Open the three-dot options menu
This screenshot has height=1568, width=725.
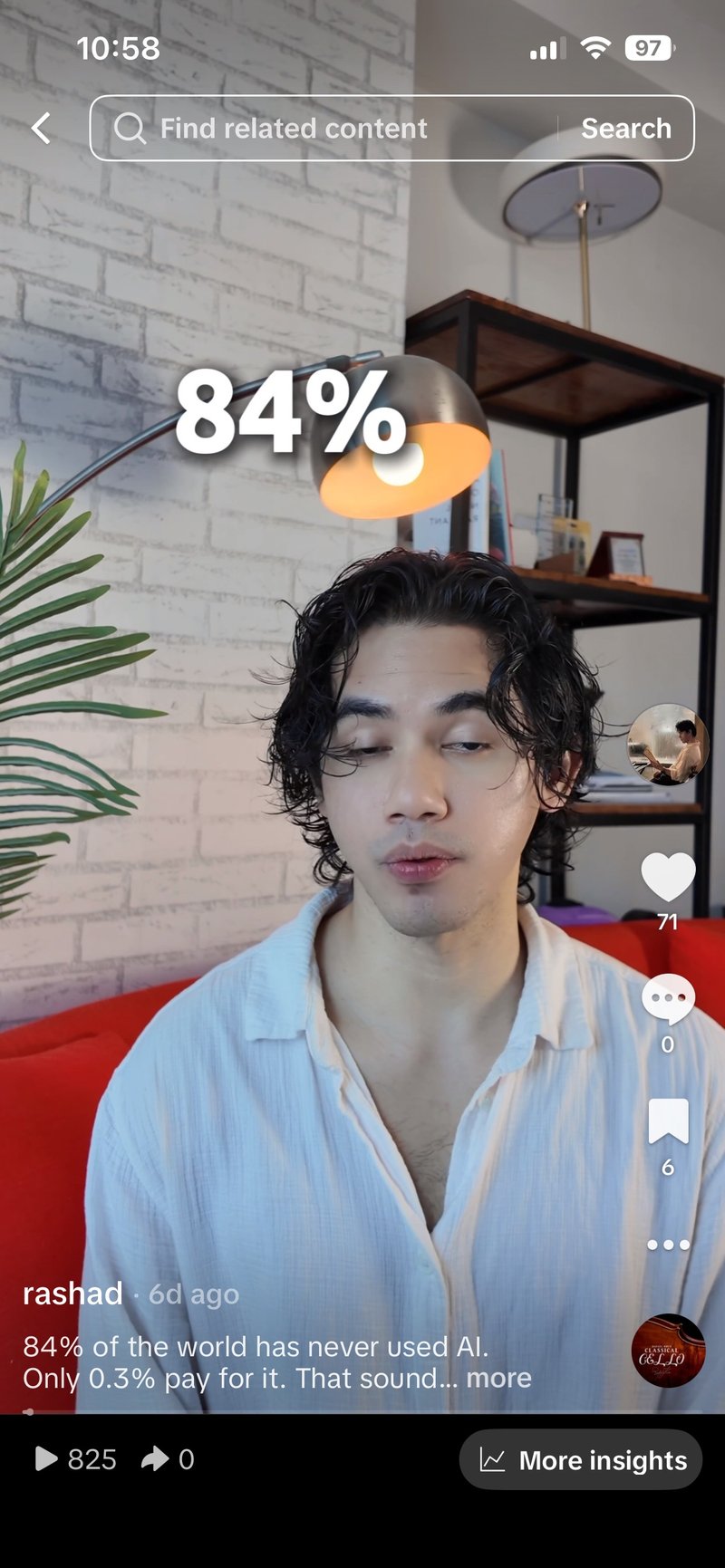coord(668,1245)
